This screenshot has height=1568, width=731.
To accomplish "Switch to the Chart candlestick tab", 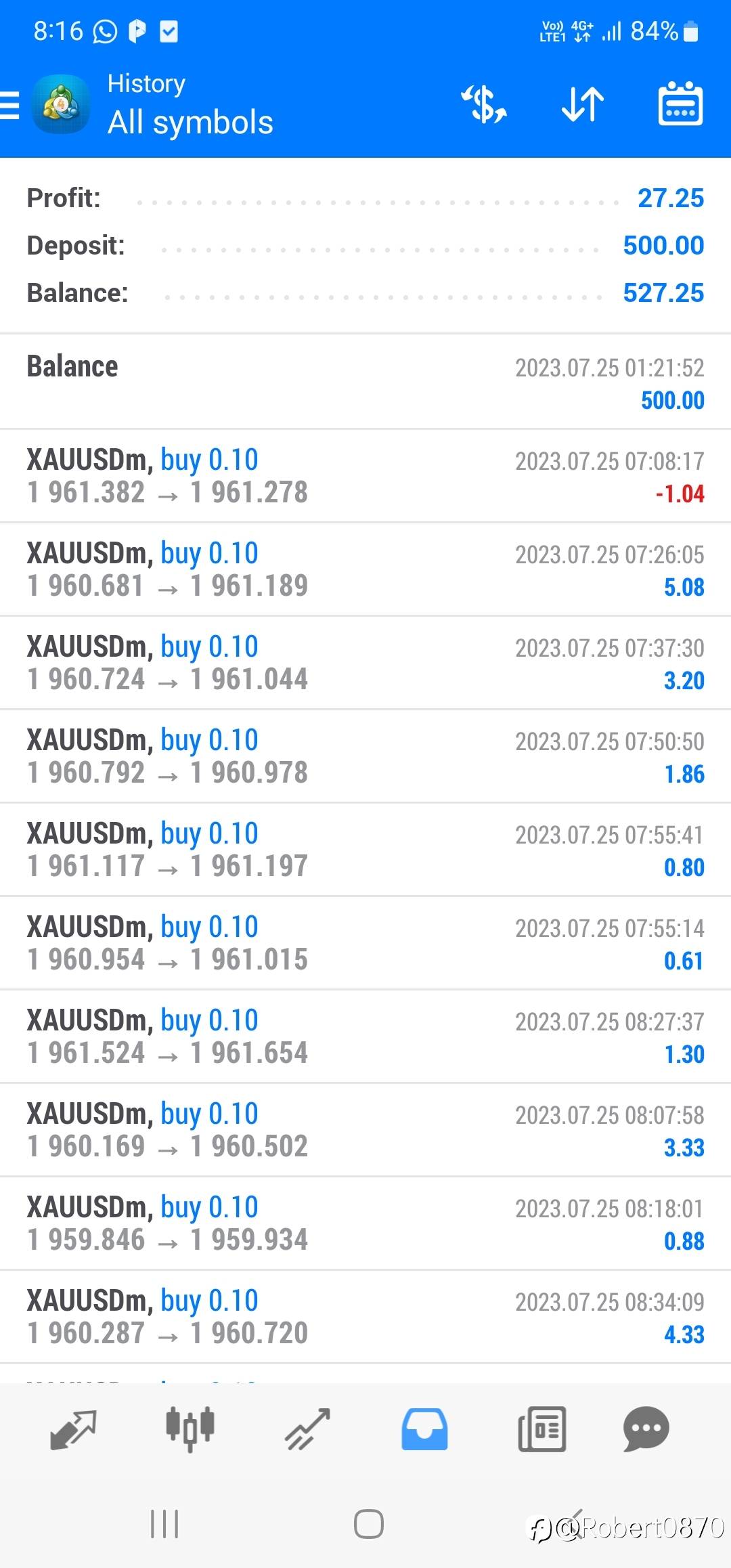I will coord(190,1429).
